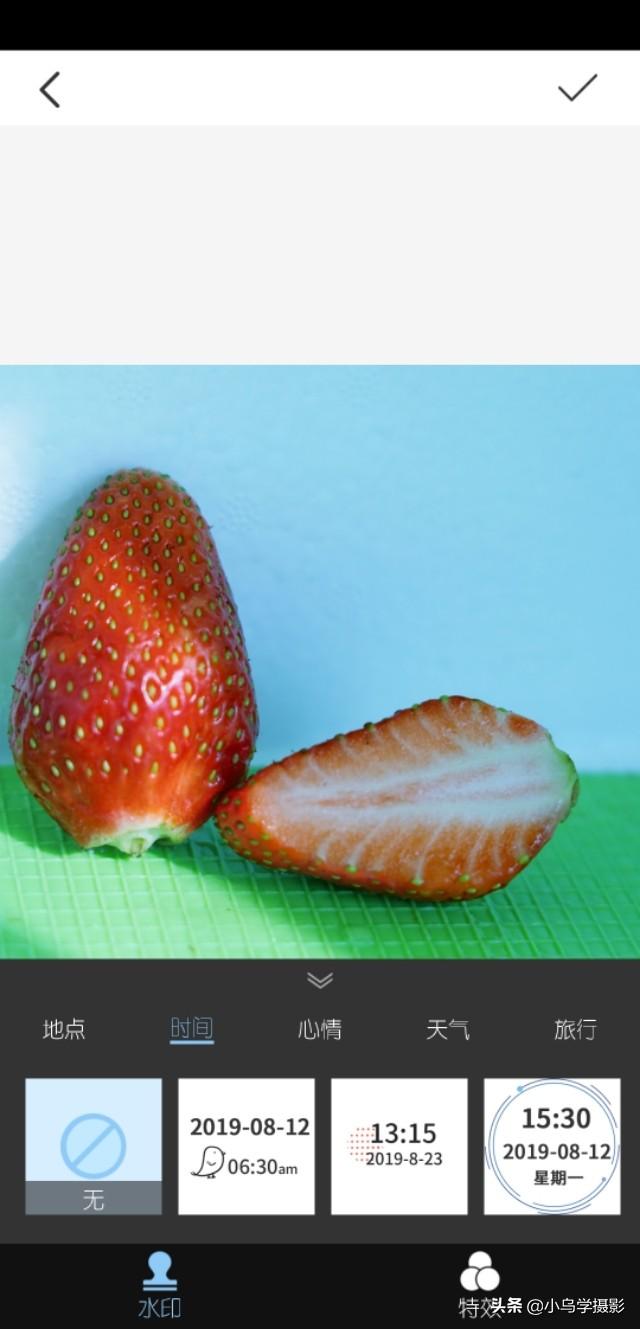Screen dimensions: 640x1329
Task: Open the 旅行 watermark category
Action: pyautogui.click(x=575, y=1029)
